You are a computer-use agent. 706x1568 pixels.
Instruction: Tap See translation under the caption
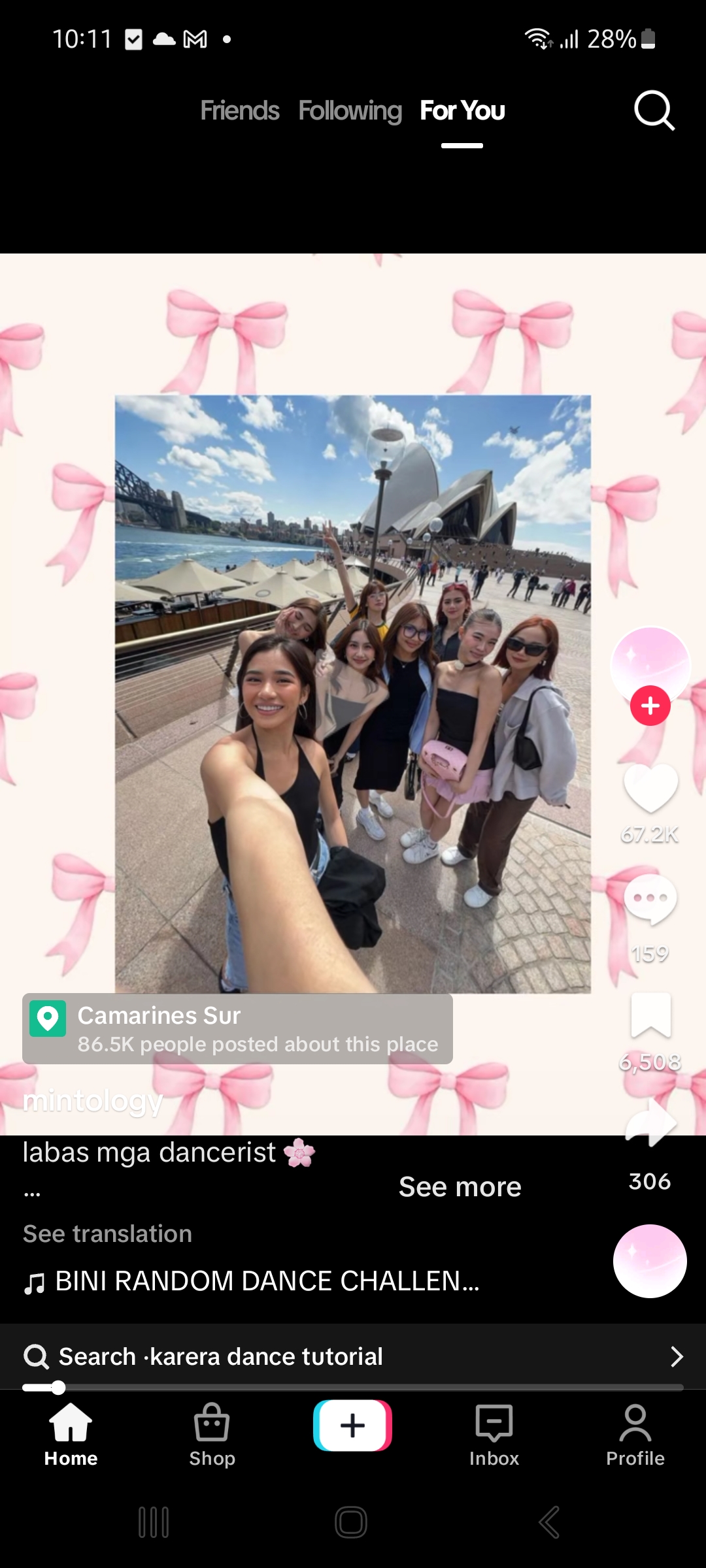pos(107,1233)
